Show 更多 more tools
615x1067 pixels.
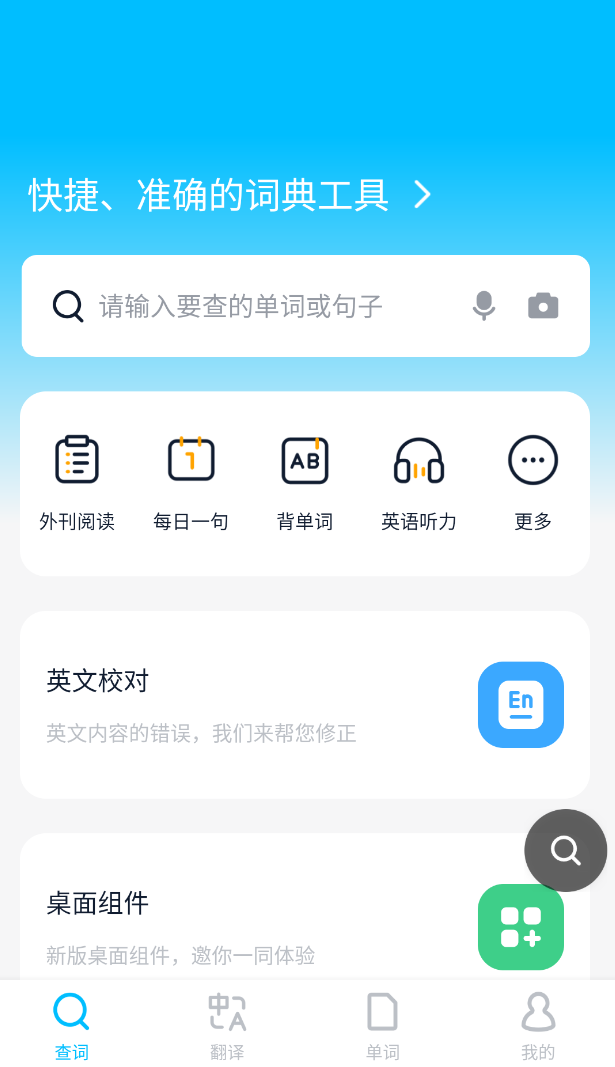pos(533,480)
